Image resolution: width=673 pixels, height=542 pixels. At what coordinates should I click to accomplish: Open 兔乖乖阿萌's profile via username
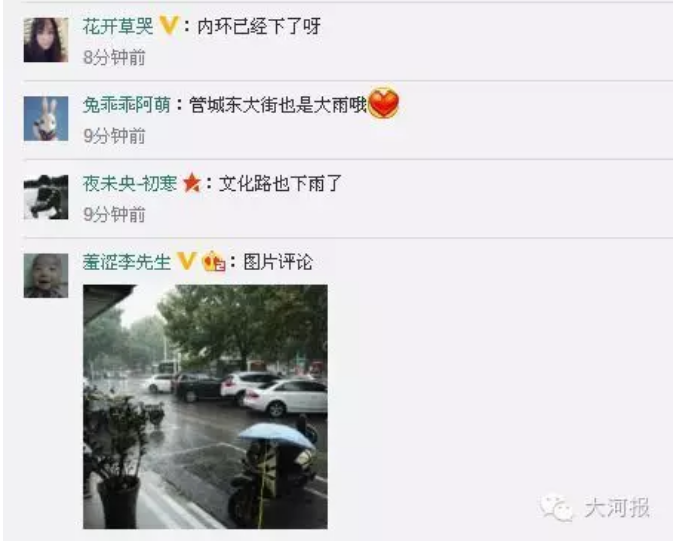[128, 104]
